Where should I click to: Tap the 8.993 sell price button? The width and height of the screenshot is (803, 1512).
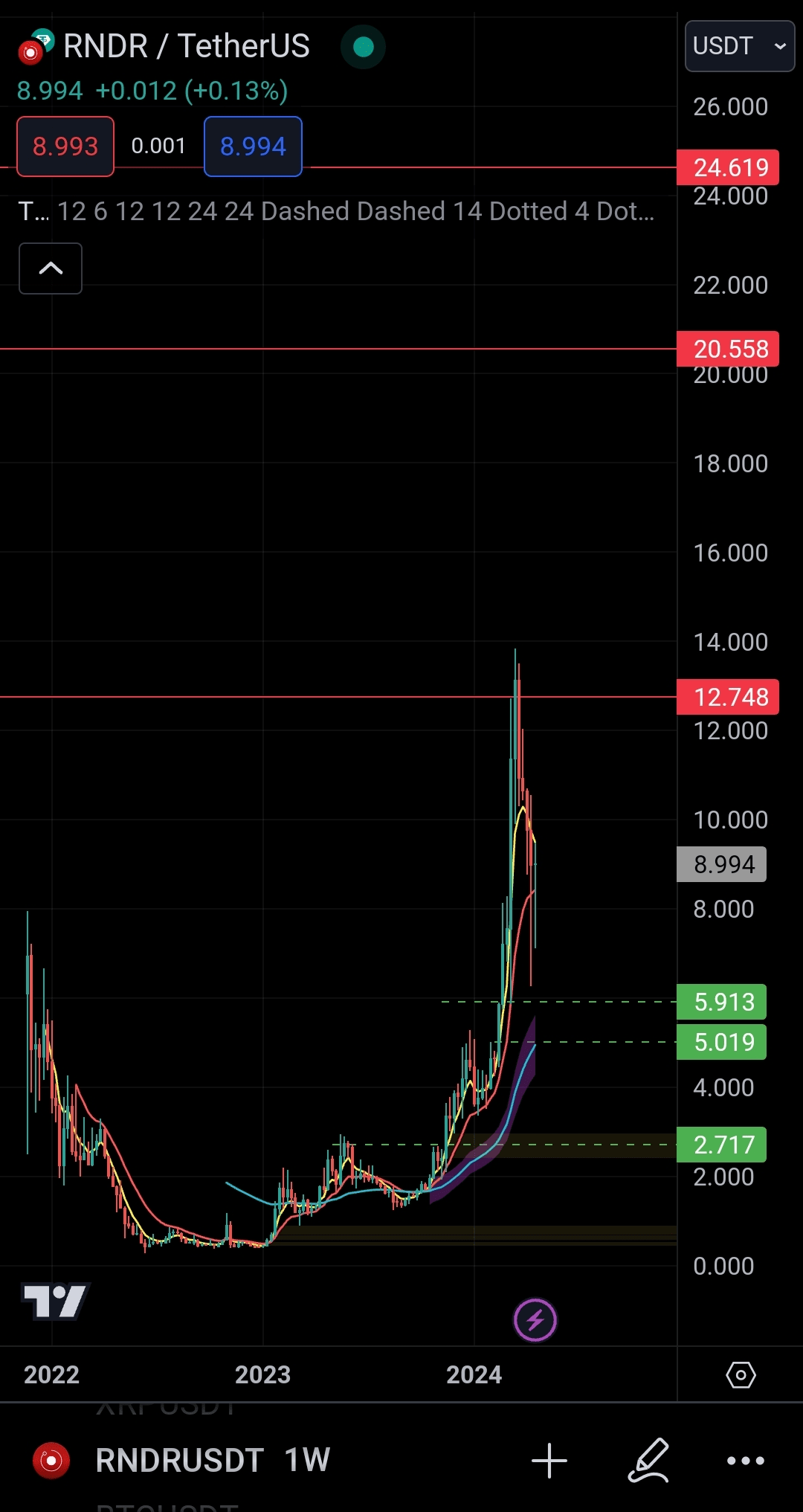coord(65,147)
